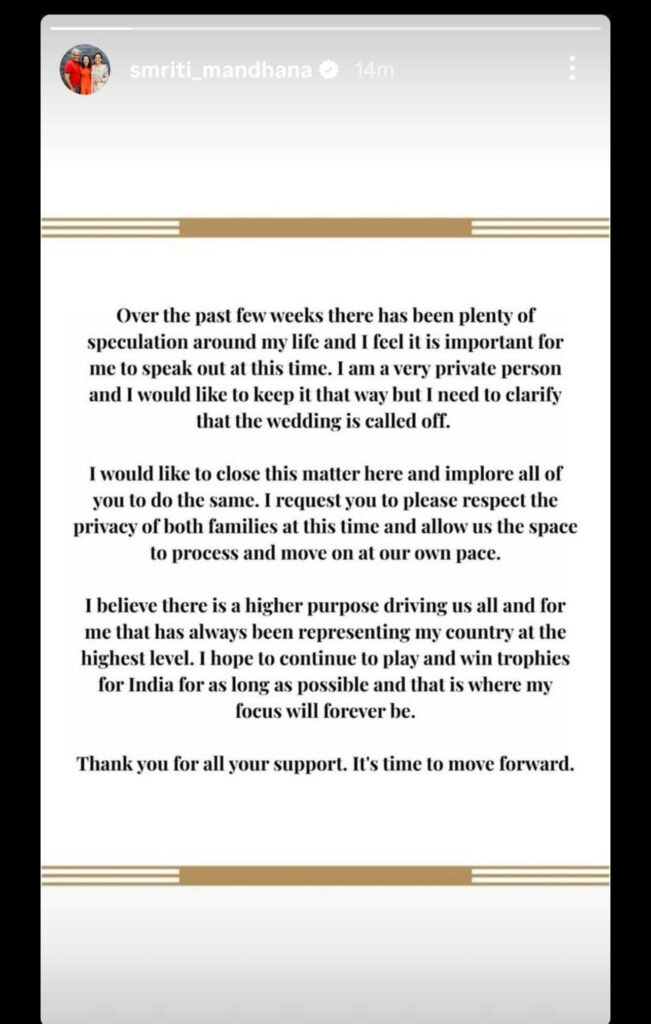Open the story overflow menu
Image resolution: width=651 pixels, height=1024 pixels.
571,69
